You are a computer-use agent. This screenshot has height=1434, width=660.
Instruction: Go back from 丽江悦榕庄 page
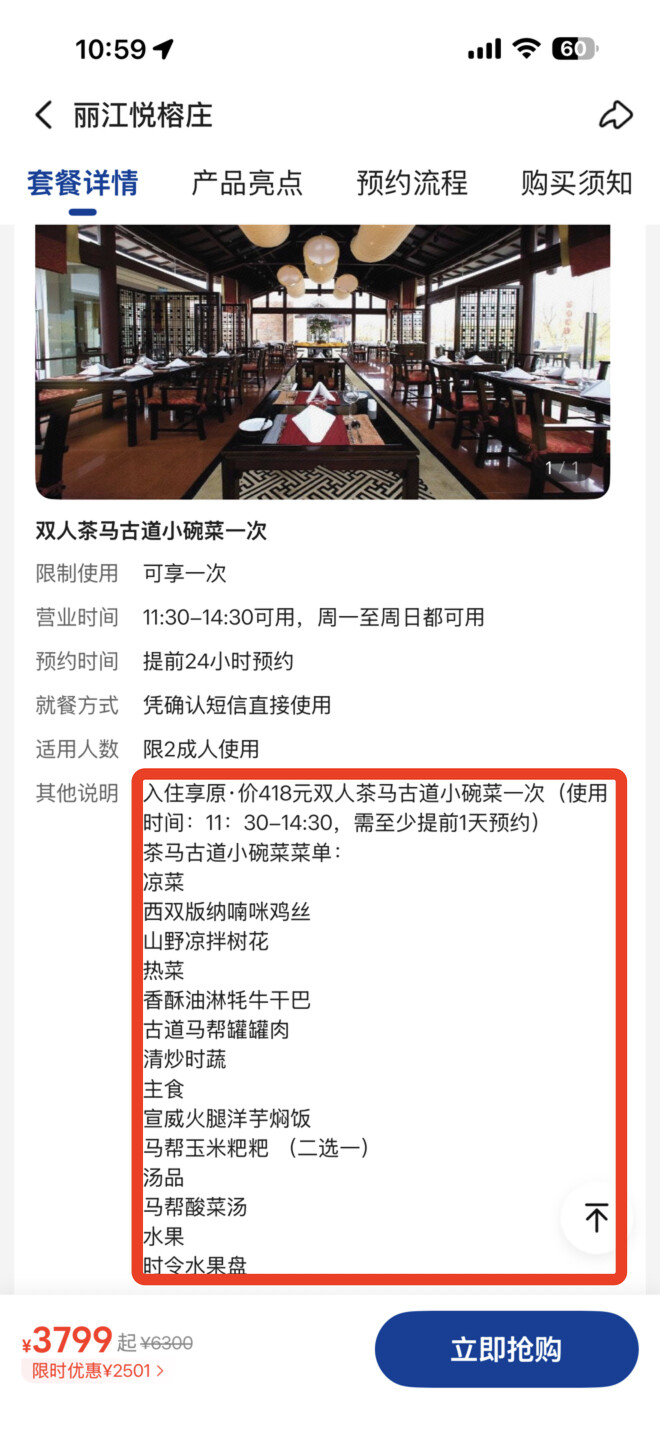[x=43, y=116]
